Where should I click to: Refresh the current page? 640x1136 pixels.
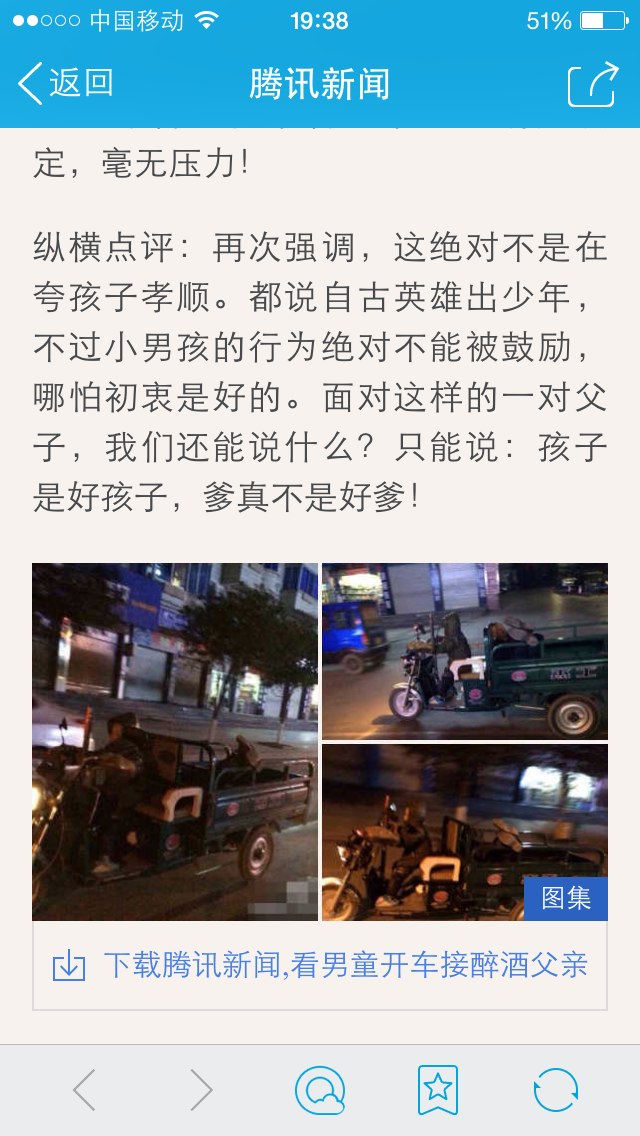pyautogui.click(x=555, y=1090)
